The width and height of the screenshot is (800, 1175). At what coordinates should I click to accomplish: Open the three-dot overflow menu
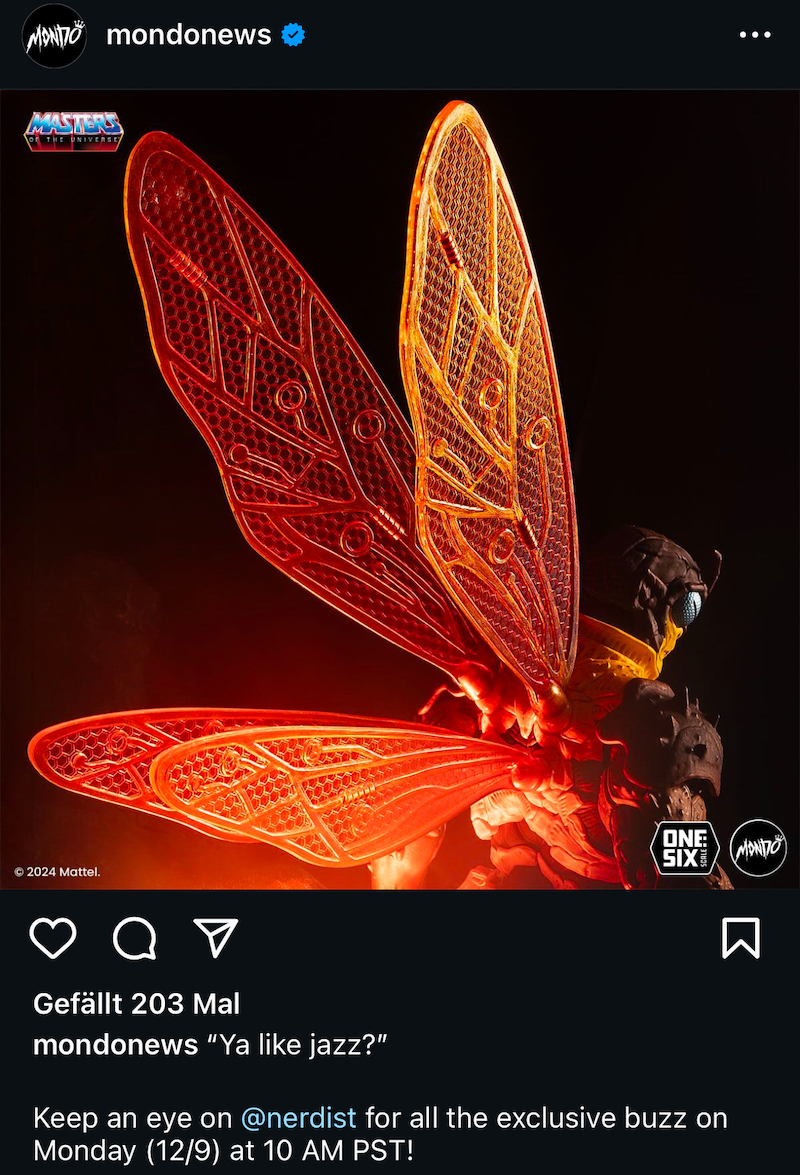click(x=755, y=35)
